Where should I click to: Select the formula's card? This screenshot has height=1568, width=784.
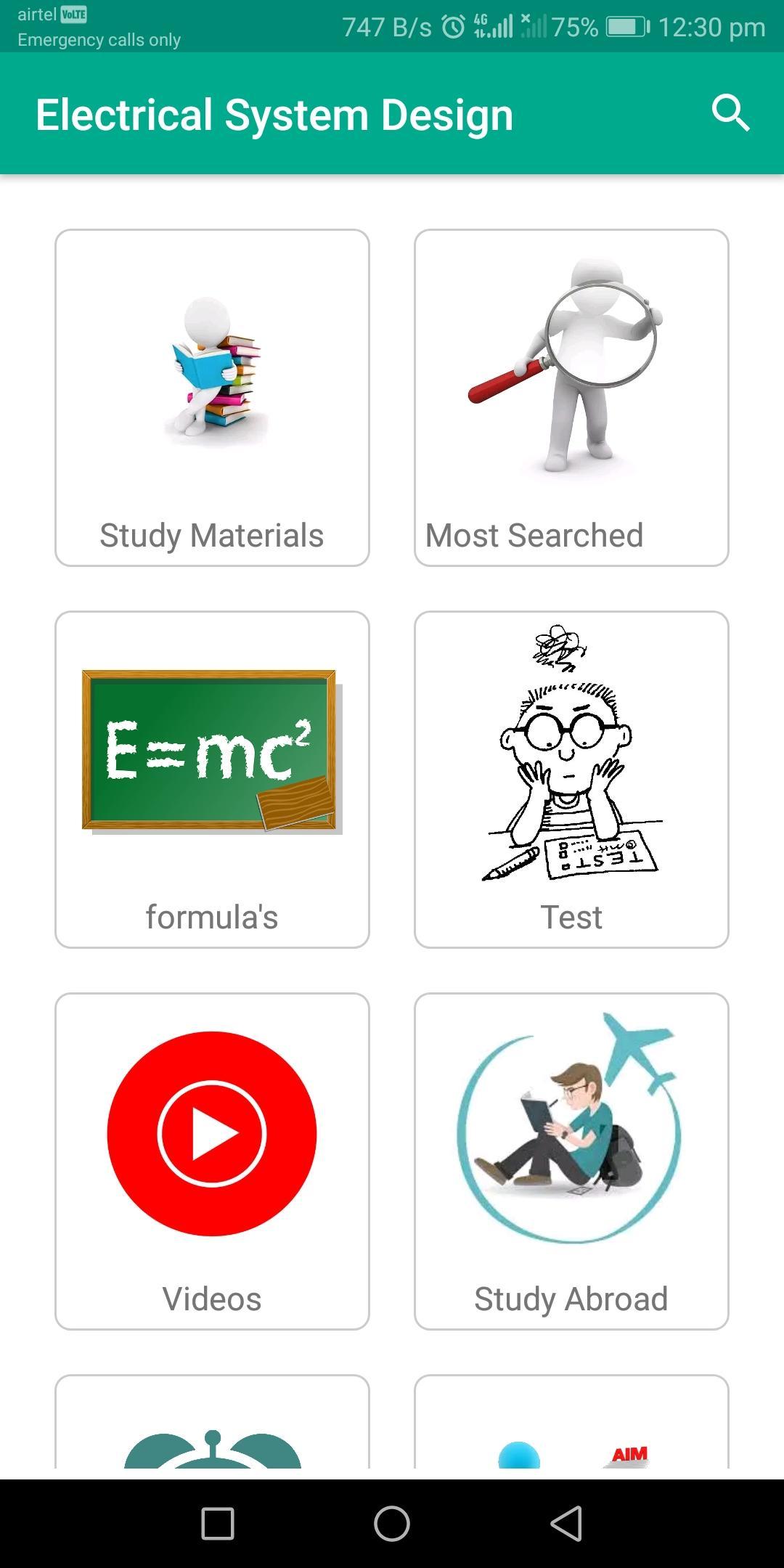(x=212, y=780)
